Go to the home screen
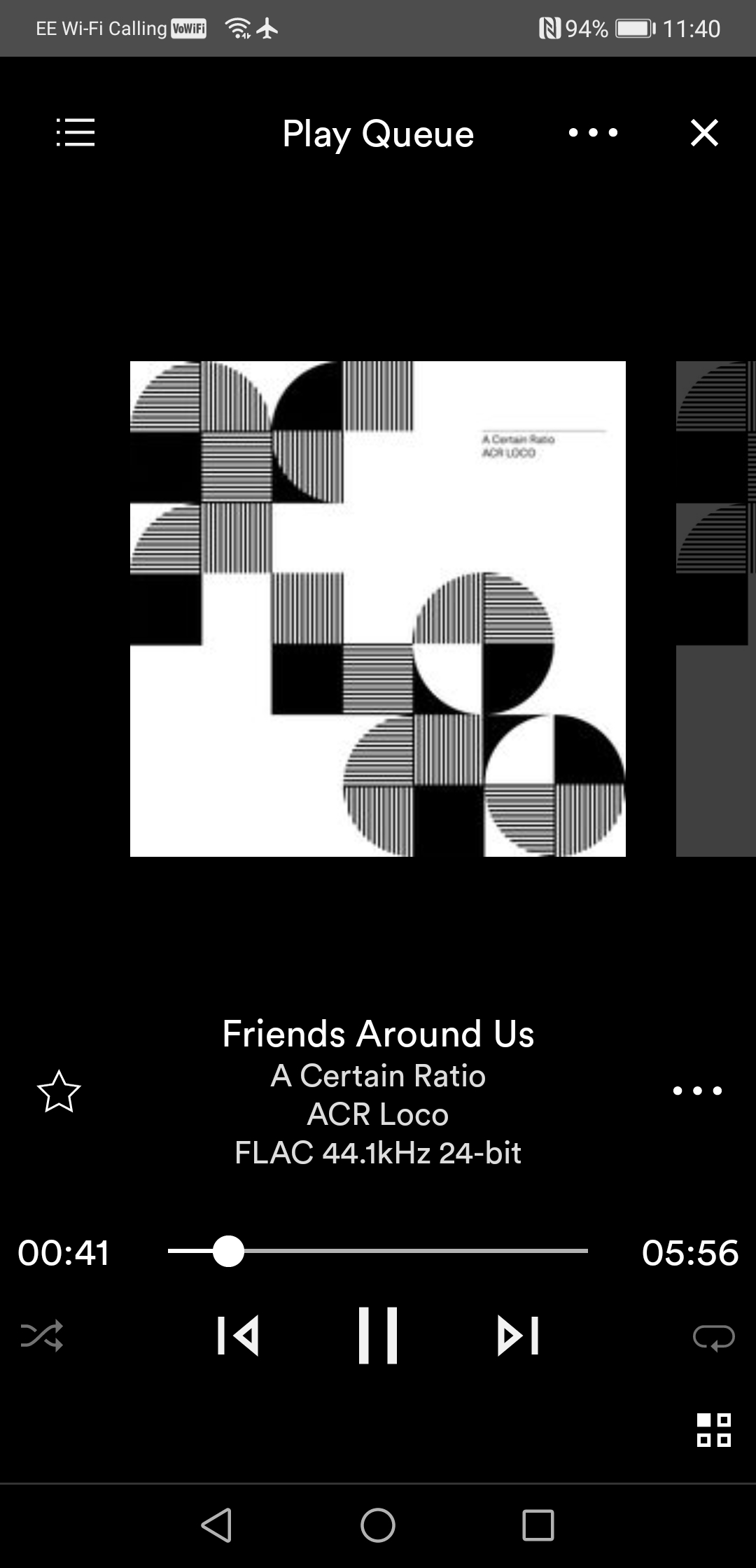The image size is (756, 1568). [378, 1525]
